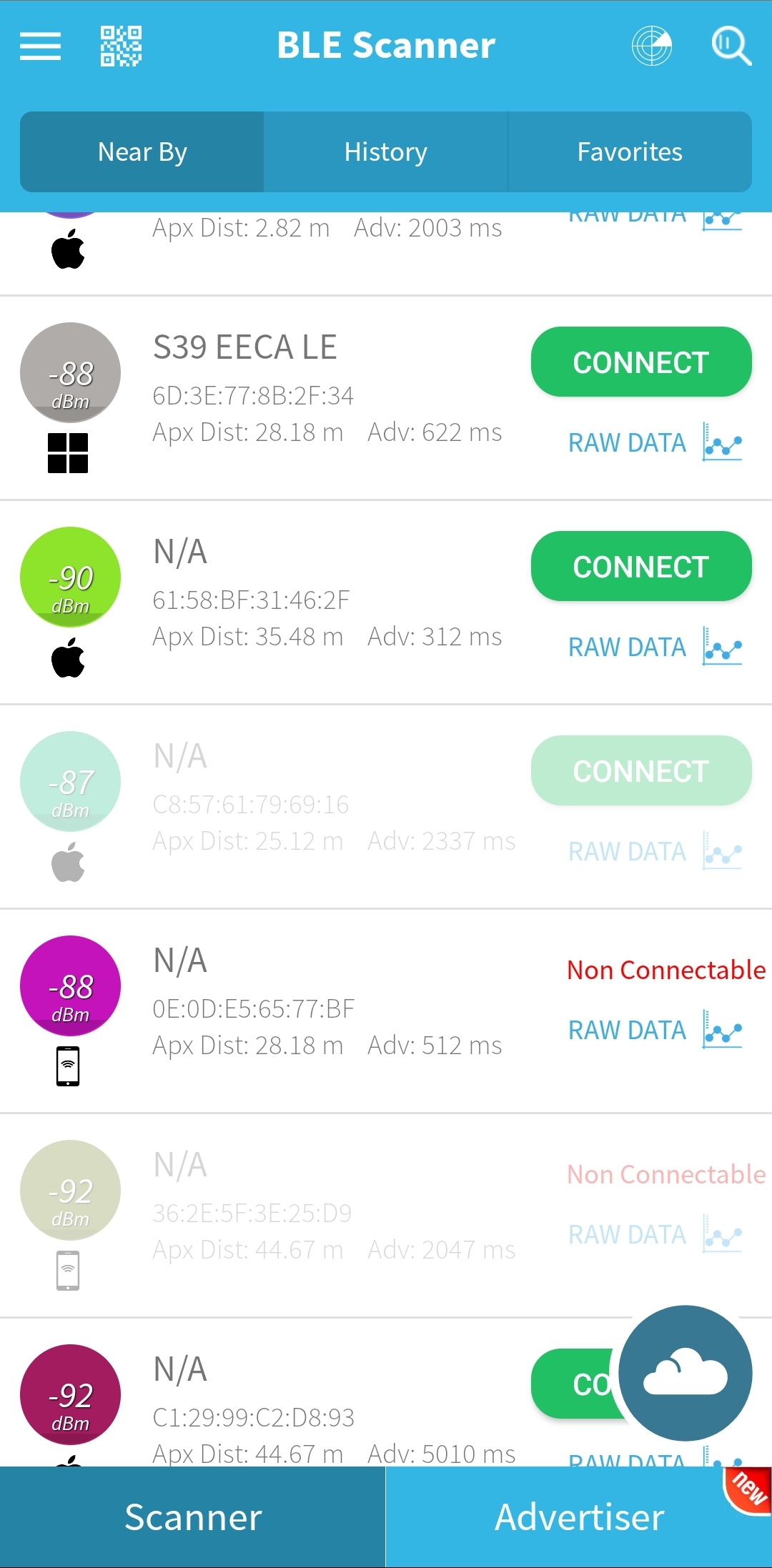Viewport: 772px width, 1568px height.
Task: Connect to device C8:57:61:79:69:16
Action: click(x=640, y=771)
